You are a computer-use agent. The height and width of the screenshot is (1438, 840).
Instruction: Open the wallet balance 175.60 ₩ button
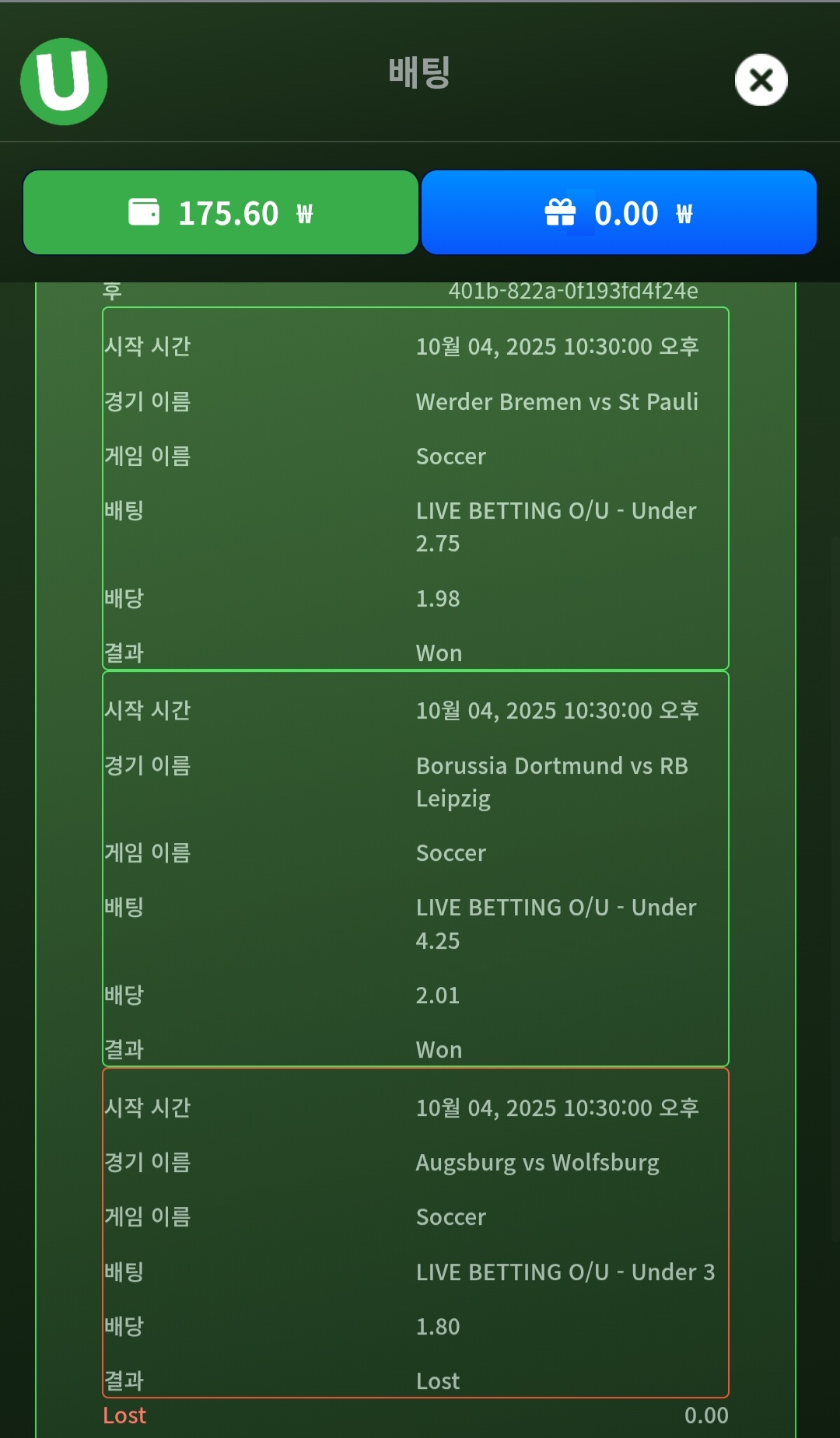(221, 212)
